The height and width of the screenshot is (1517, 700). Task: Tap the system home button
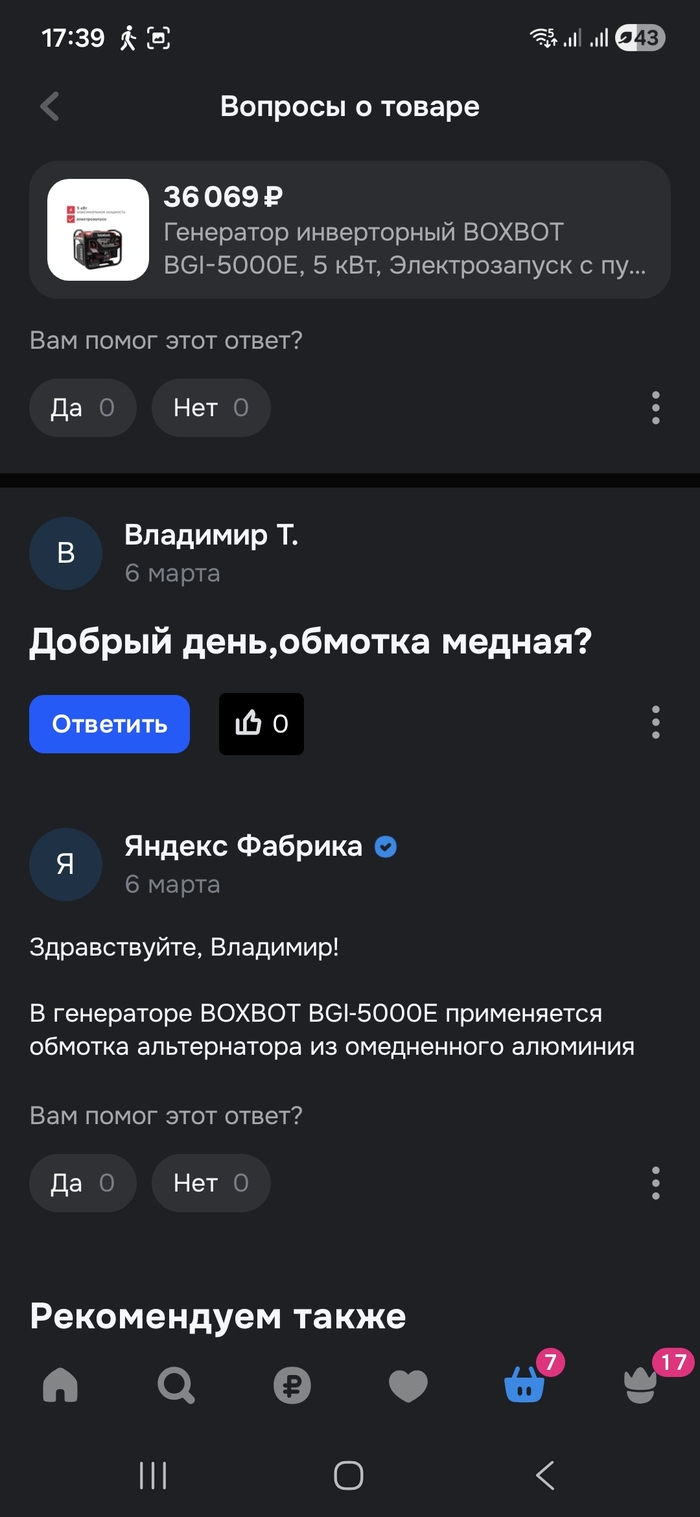pyautogui.click(x=348, y=1475)
